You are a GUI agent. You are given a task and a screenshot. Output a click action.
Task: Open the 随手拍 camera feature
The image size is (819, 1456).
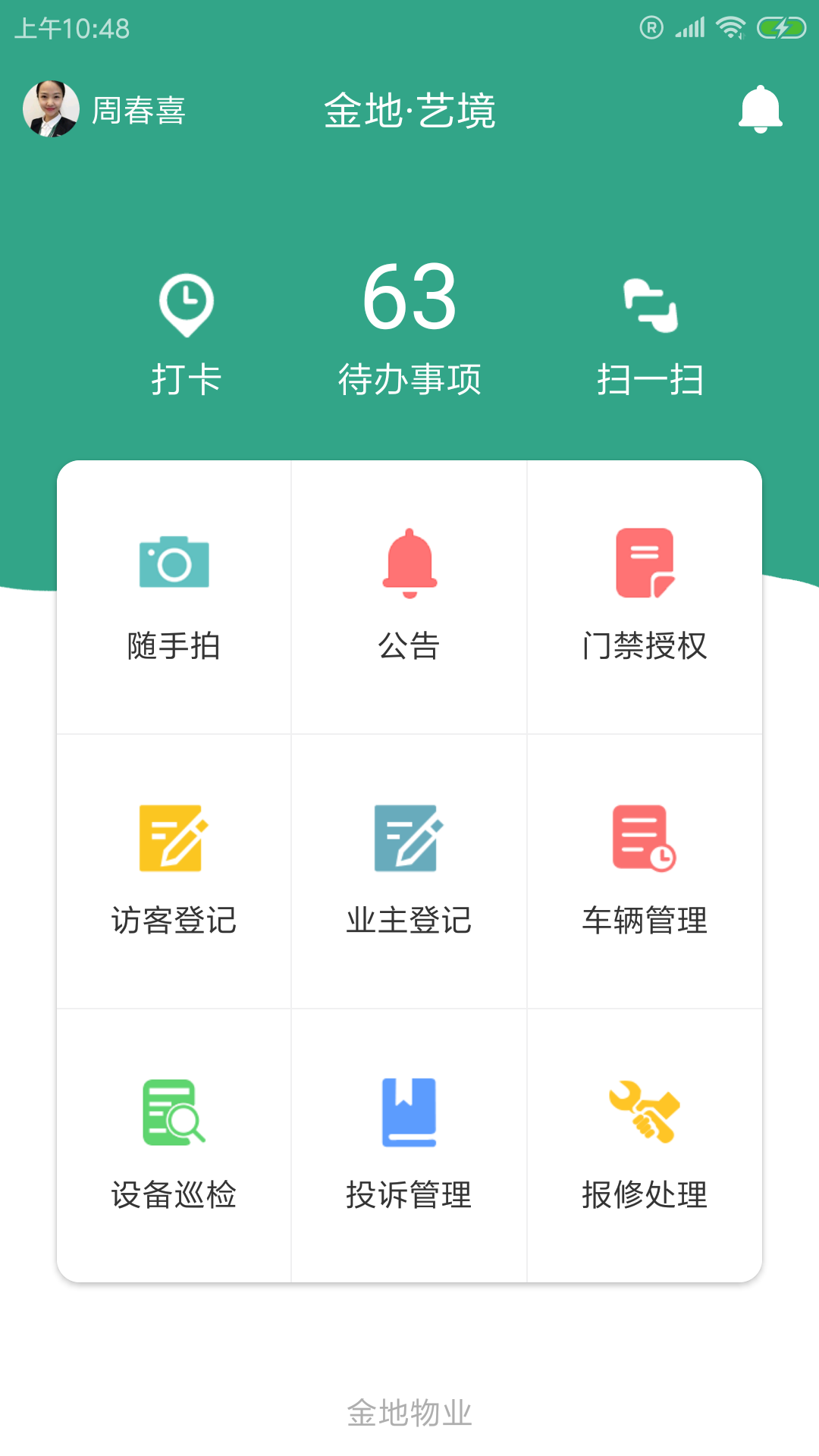pos(173,599)
